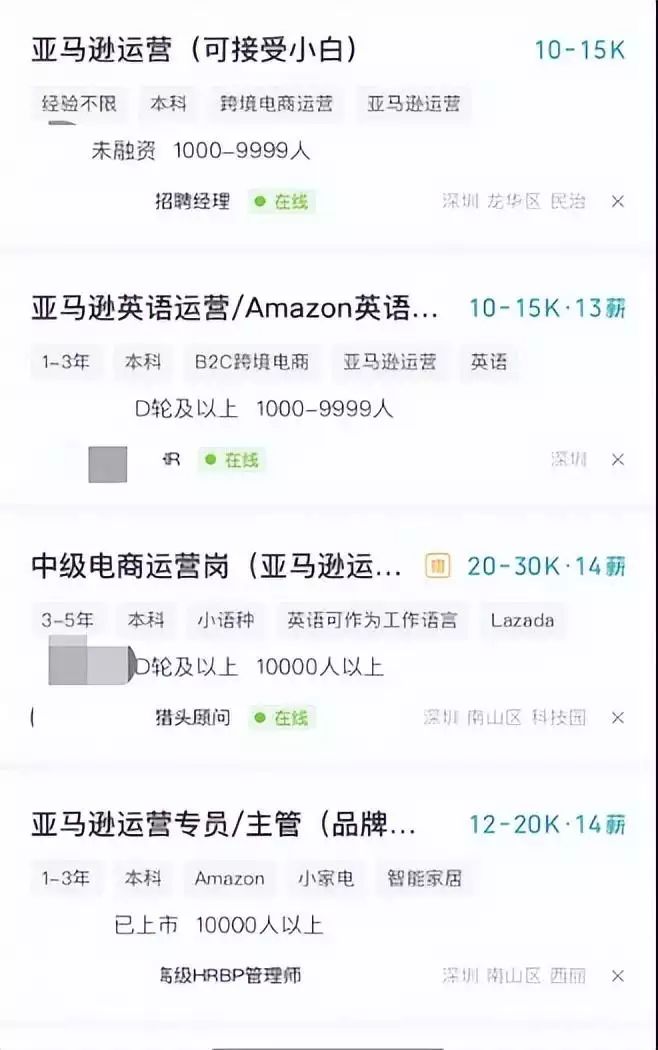
Task: Dismiss the 亚马逊运营（可接受小白）job card
Action: tap(618, 202)
